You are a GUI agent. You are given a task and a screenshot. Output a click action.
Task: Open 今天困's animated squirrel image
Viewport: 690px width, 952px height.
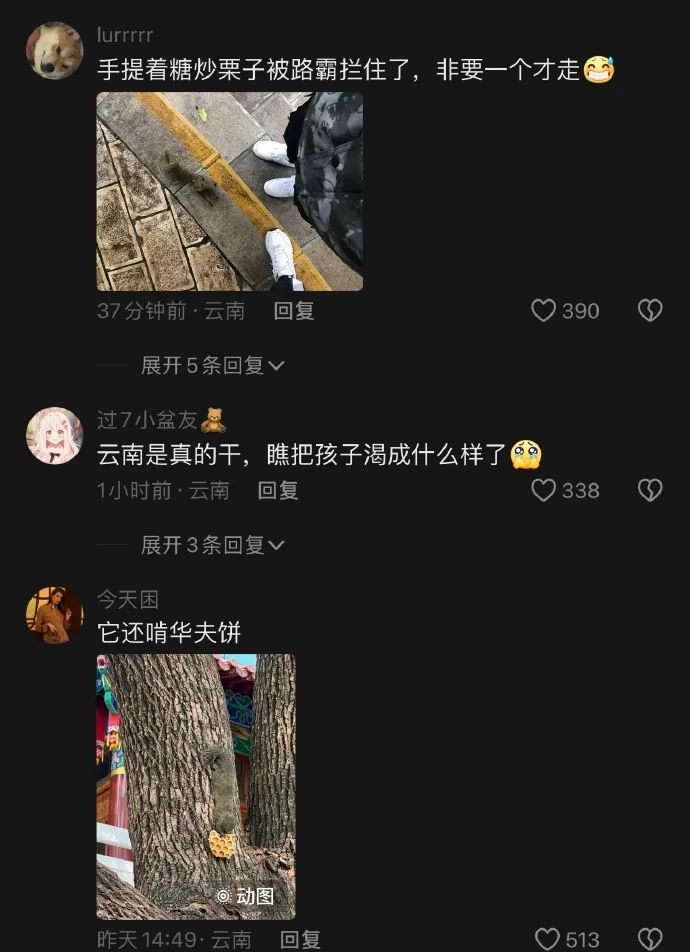click(x=195, y=786)
